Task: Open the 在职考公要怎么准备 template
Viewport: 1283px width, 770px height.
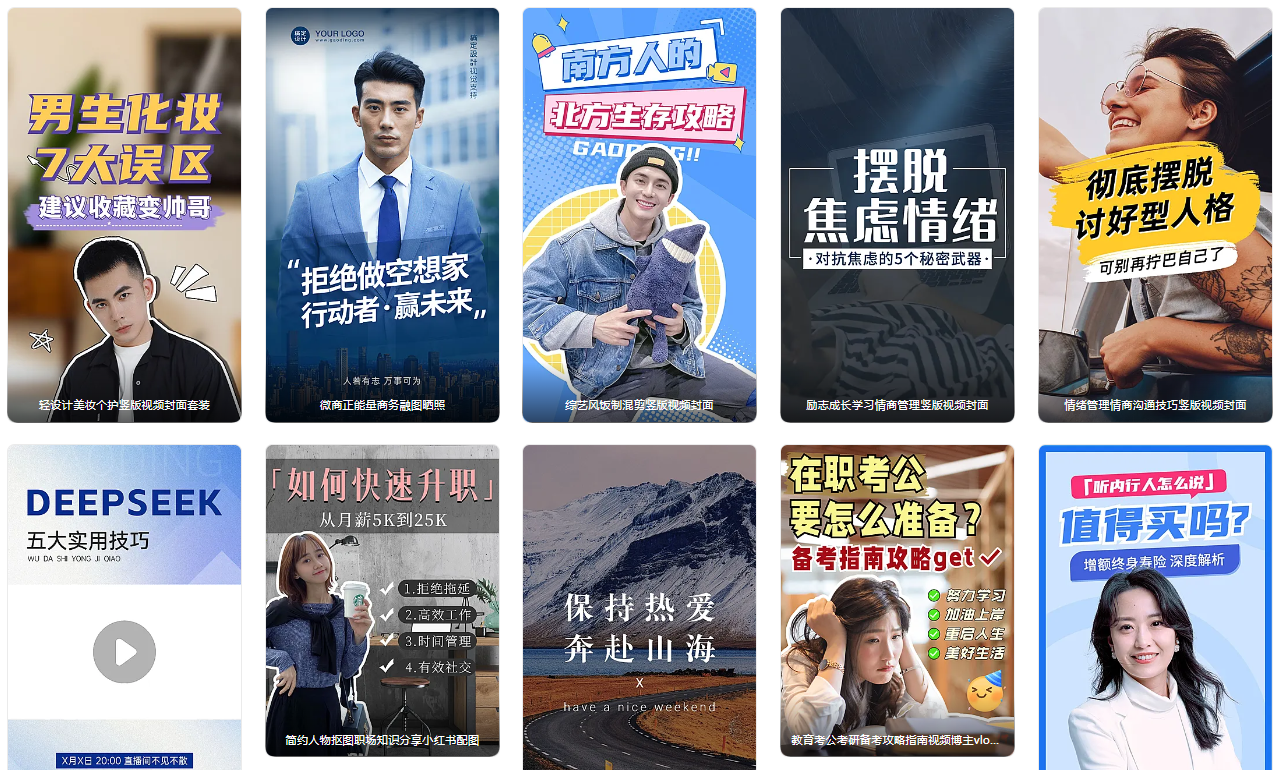Action: pyautogui.click(x=897, y=600)
